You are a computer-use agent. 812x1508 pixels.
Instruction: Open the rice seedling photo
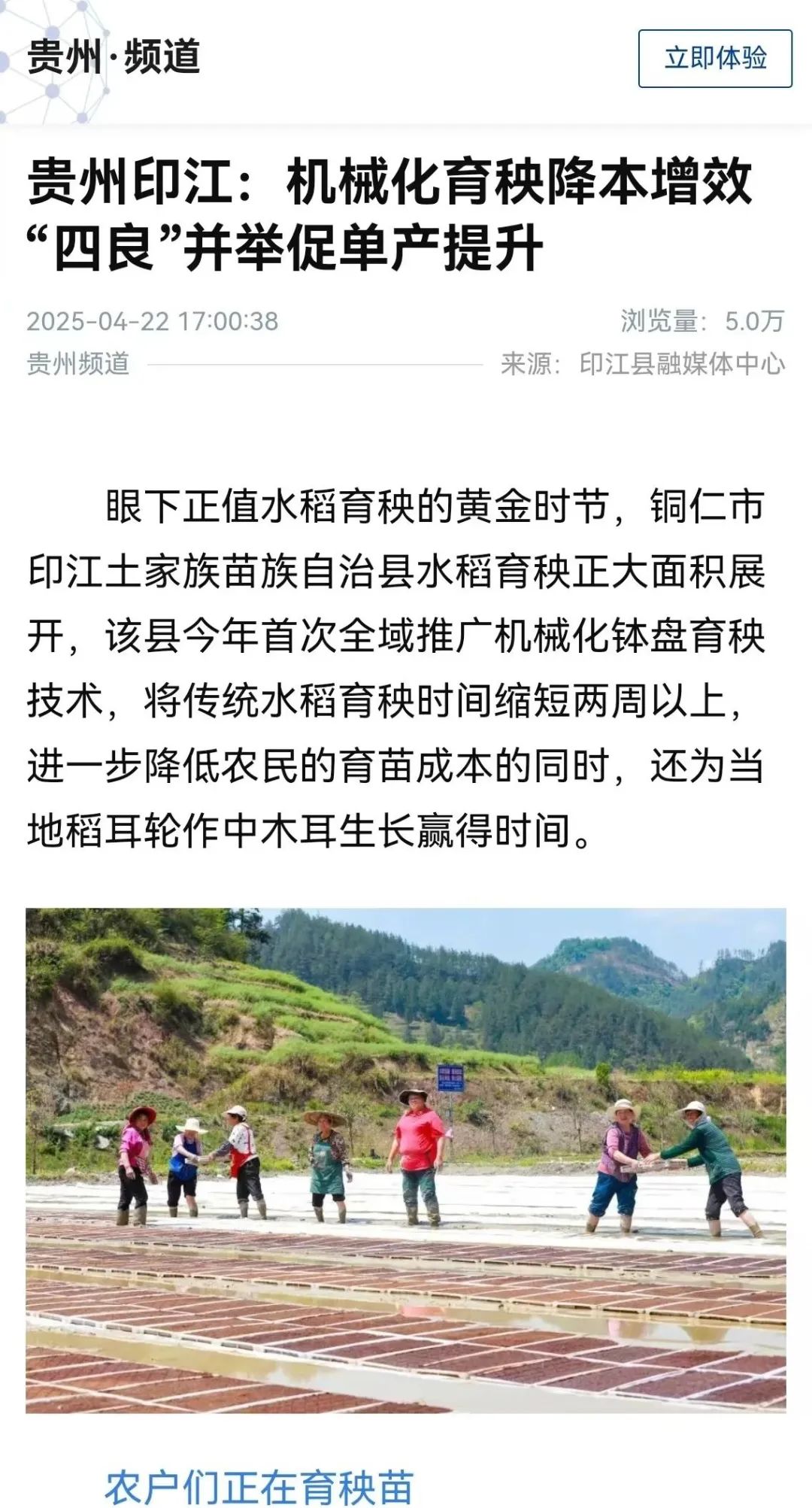coord(406,1159)
